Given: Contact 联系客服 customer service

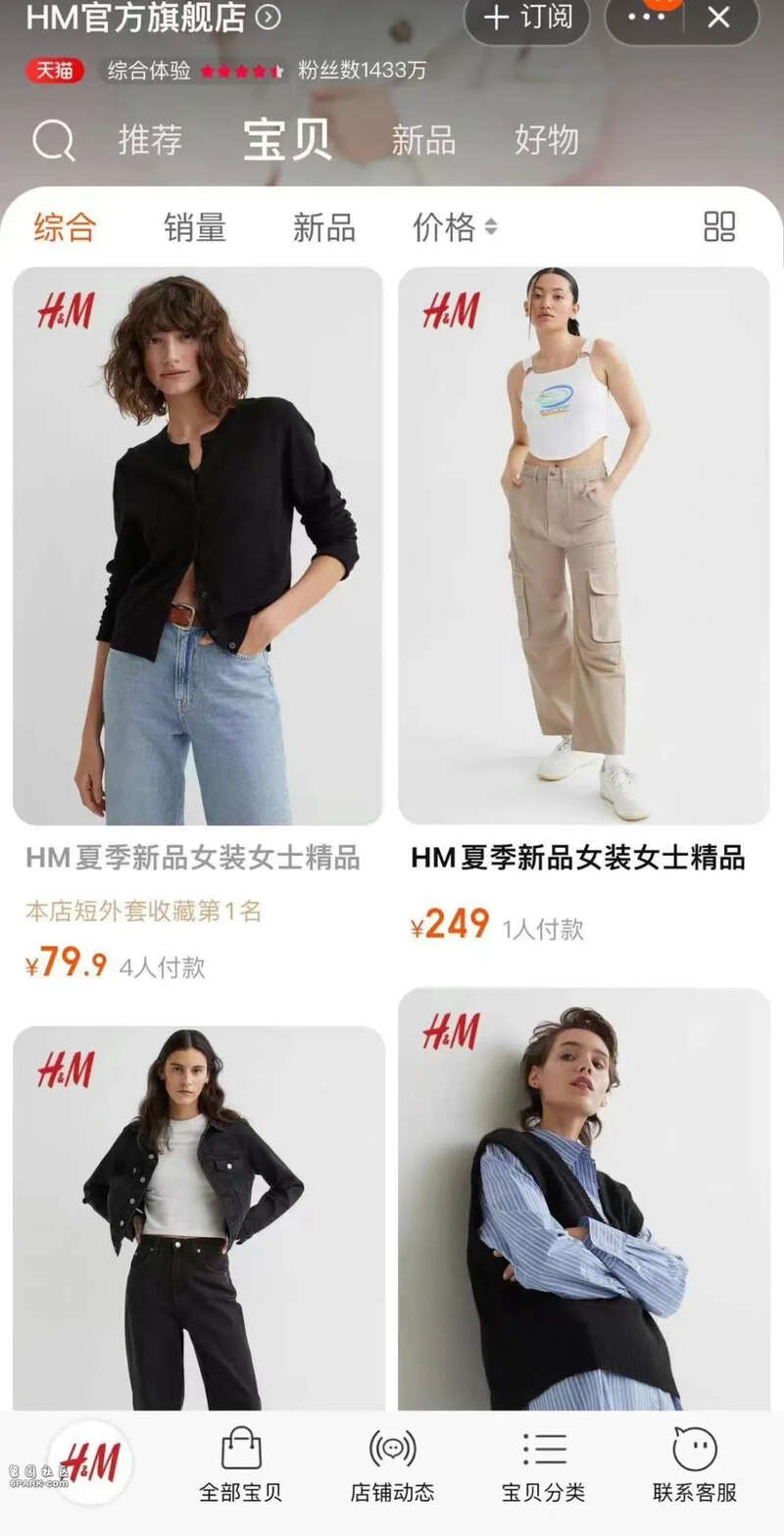Looking at the screenshot, I should point(695,1466).
